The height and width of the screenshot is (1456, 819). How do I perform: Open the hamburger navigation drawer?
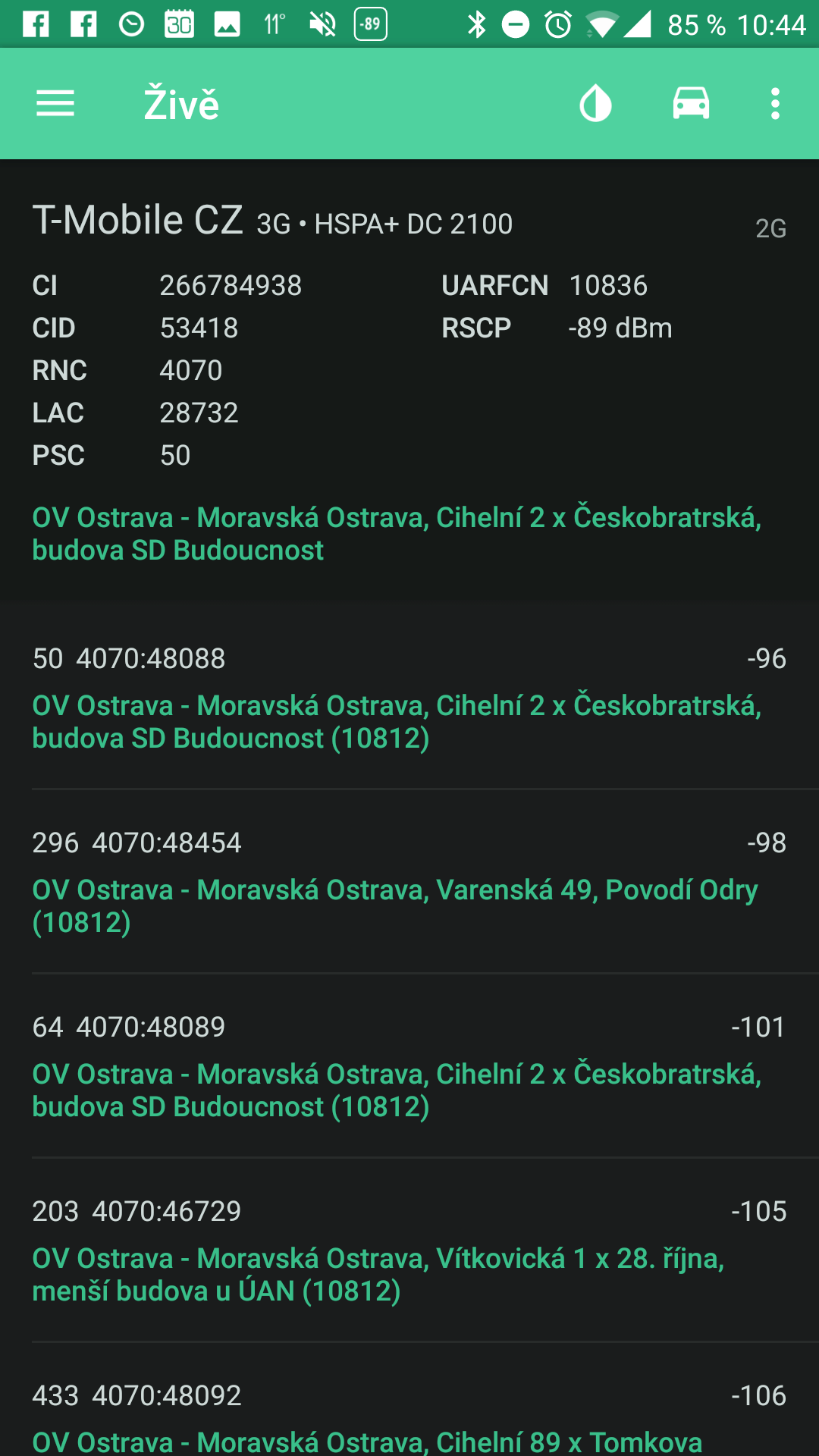55,103
